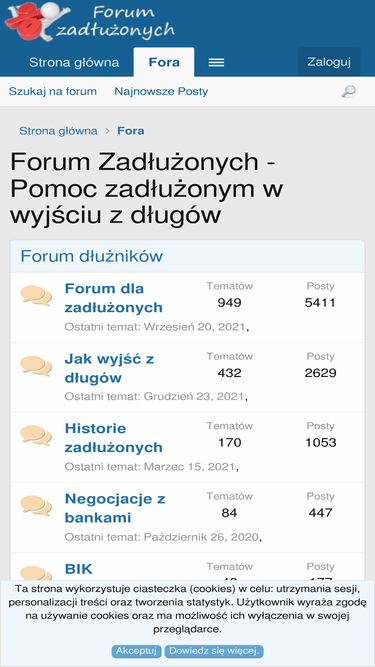View Najnowsze Posty

(x=161, y=91)
